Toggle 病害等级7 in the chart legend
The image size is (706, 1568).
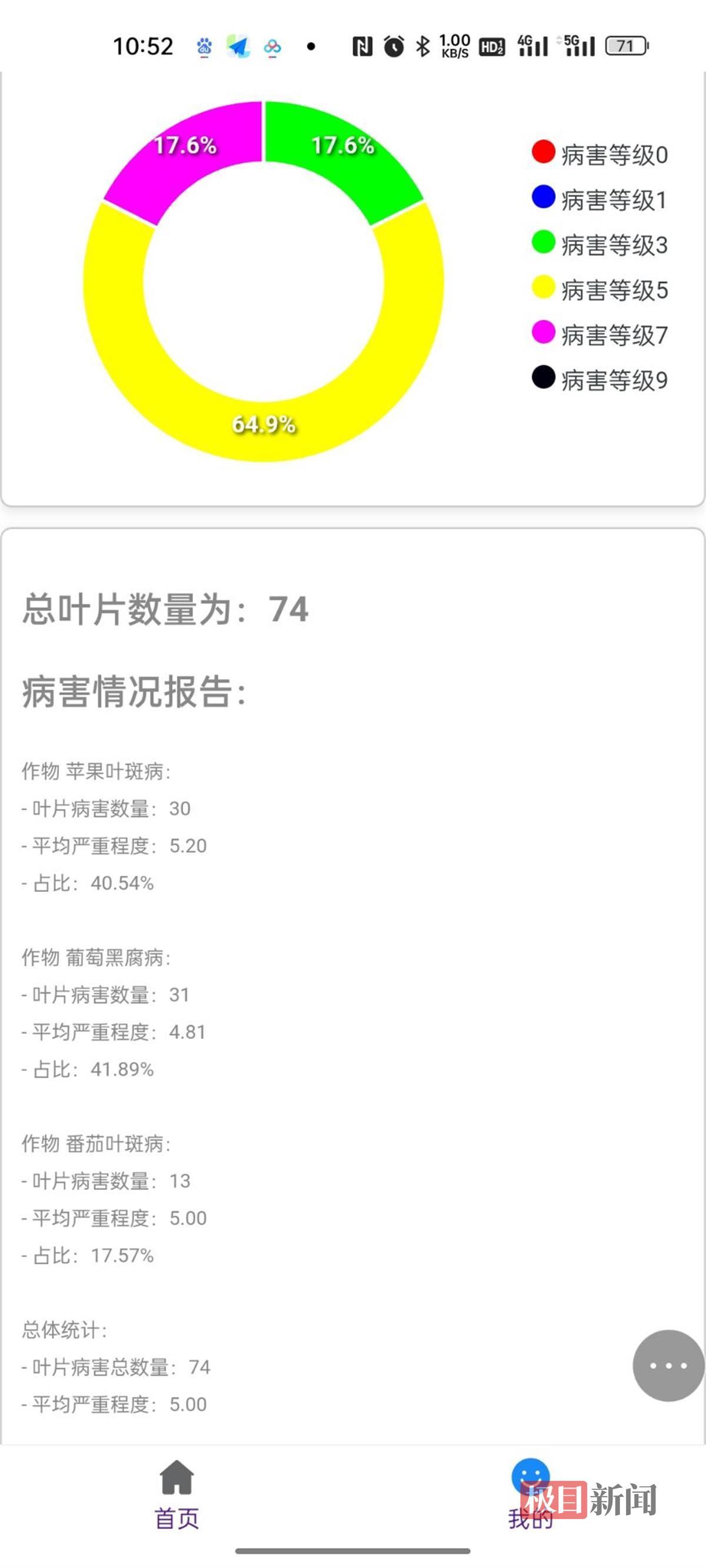point(600,335)
